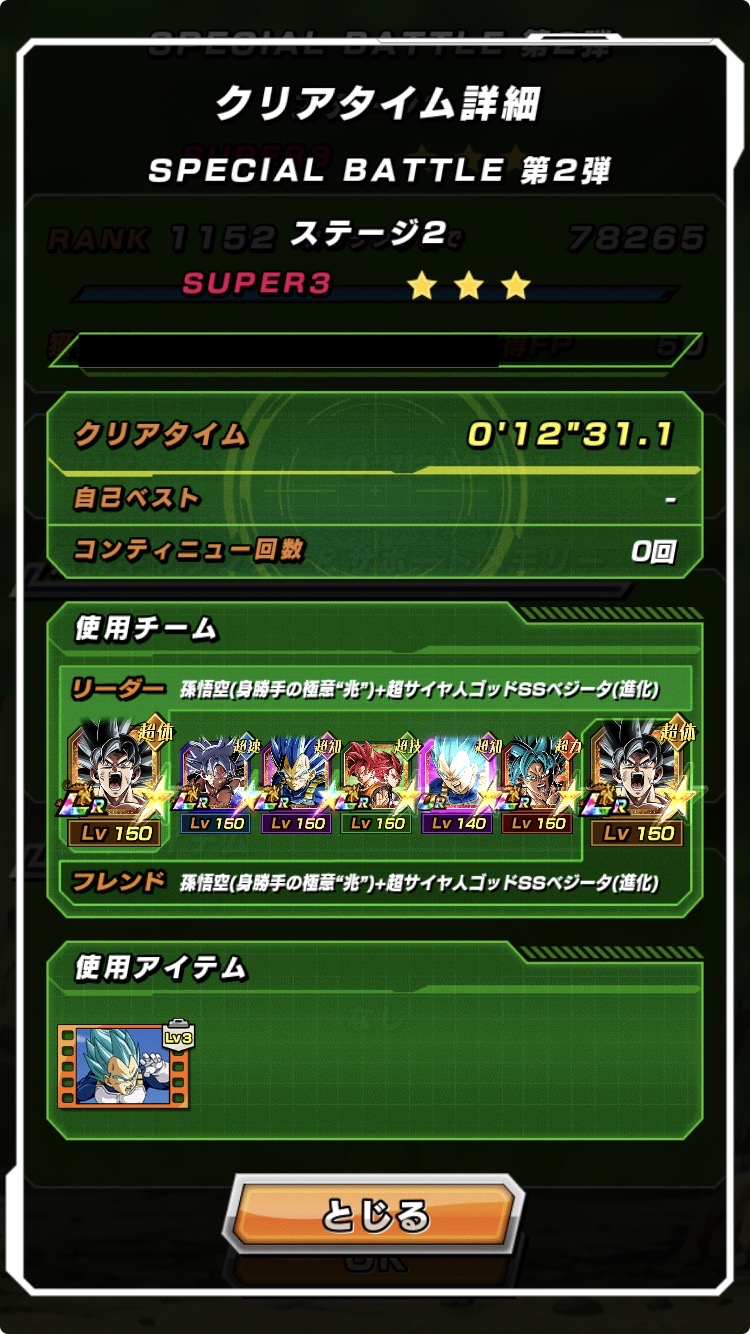Inspect the used Vegeta support item Lv3
This screenshot has height=1334, width=750.
click(x=124, y=1065)
